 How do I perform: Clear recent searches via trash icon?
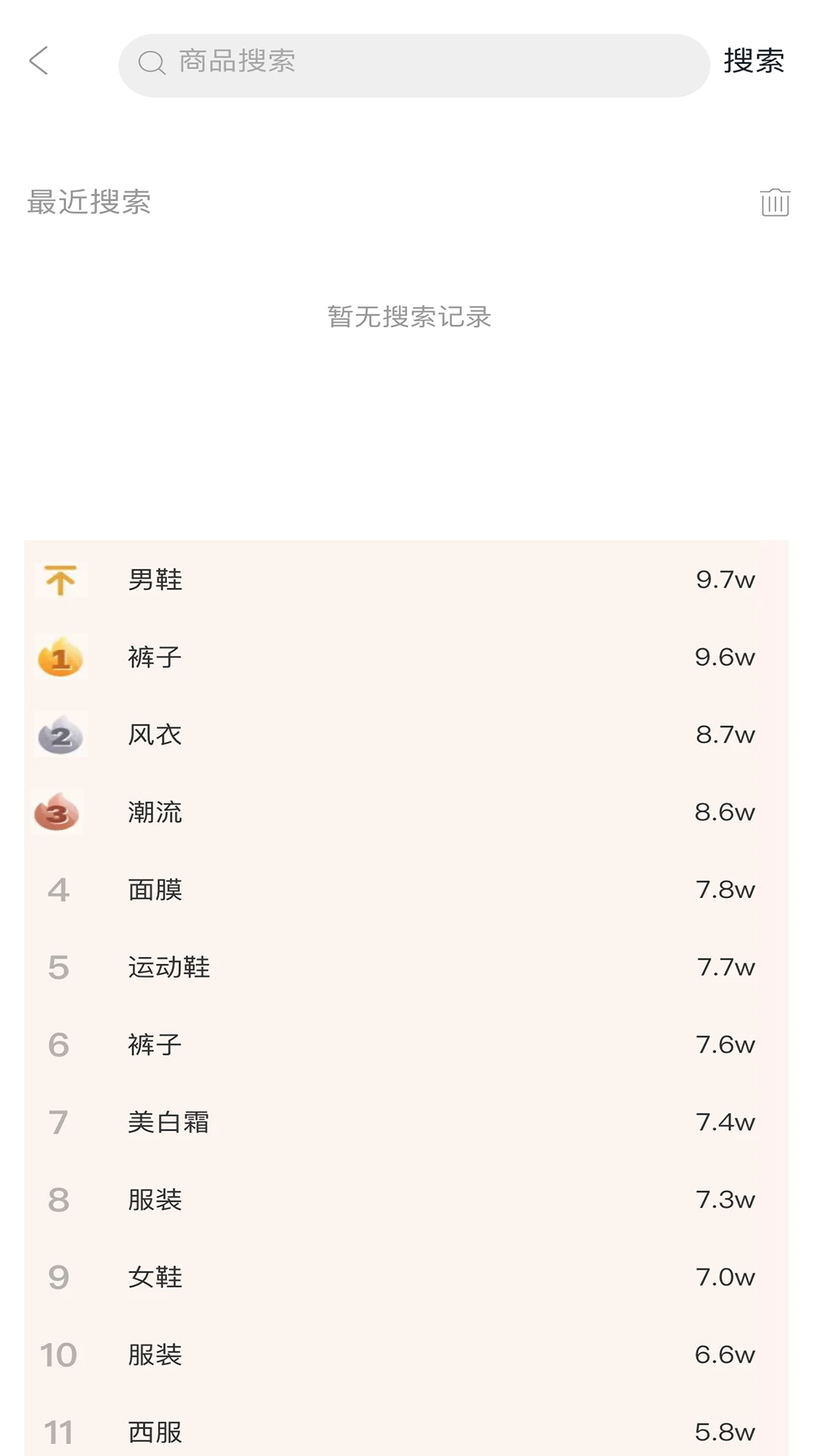coord(774,202)
